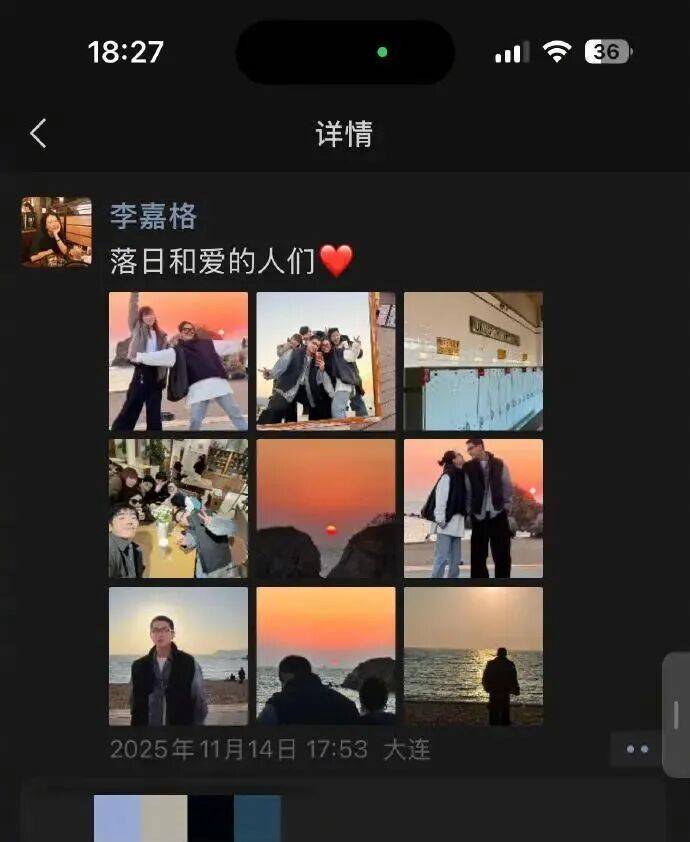The image size is (690, 842).
Task: View the couple facing each other at sunset
Action: (473, 508)
